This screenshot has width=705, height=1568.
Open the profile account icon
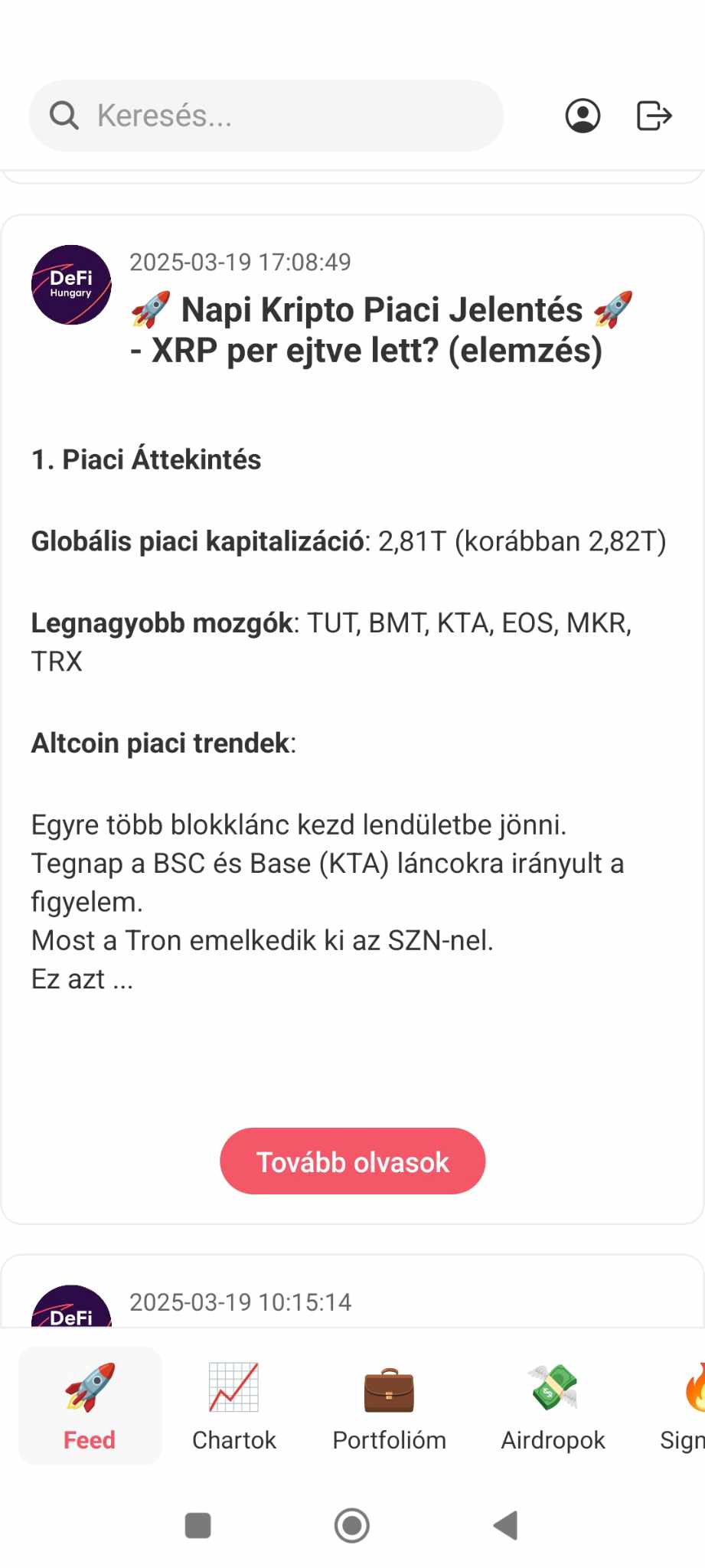coord(582,116)
